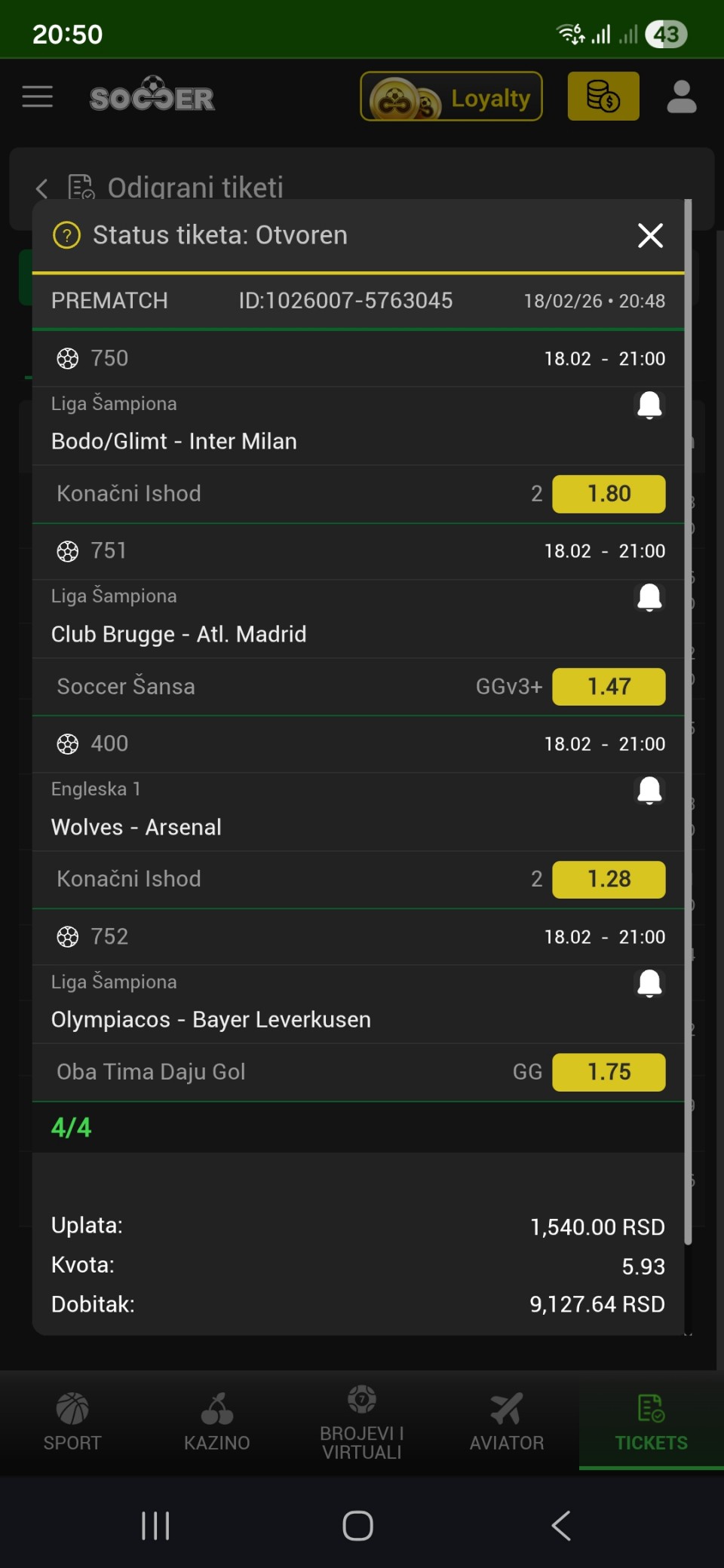The height and width of the screenshot is (1568, 724).
Task: Select the Tickets tab
Action: [x=651, y=1421]
